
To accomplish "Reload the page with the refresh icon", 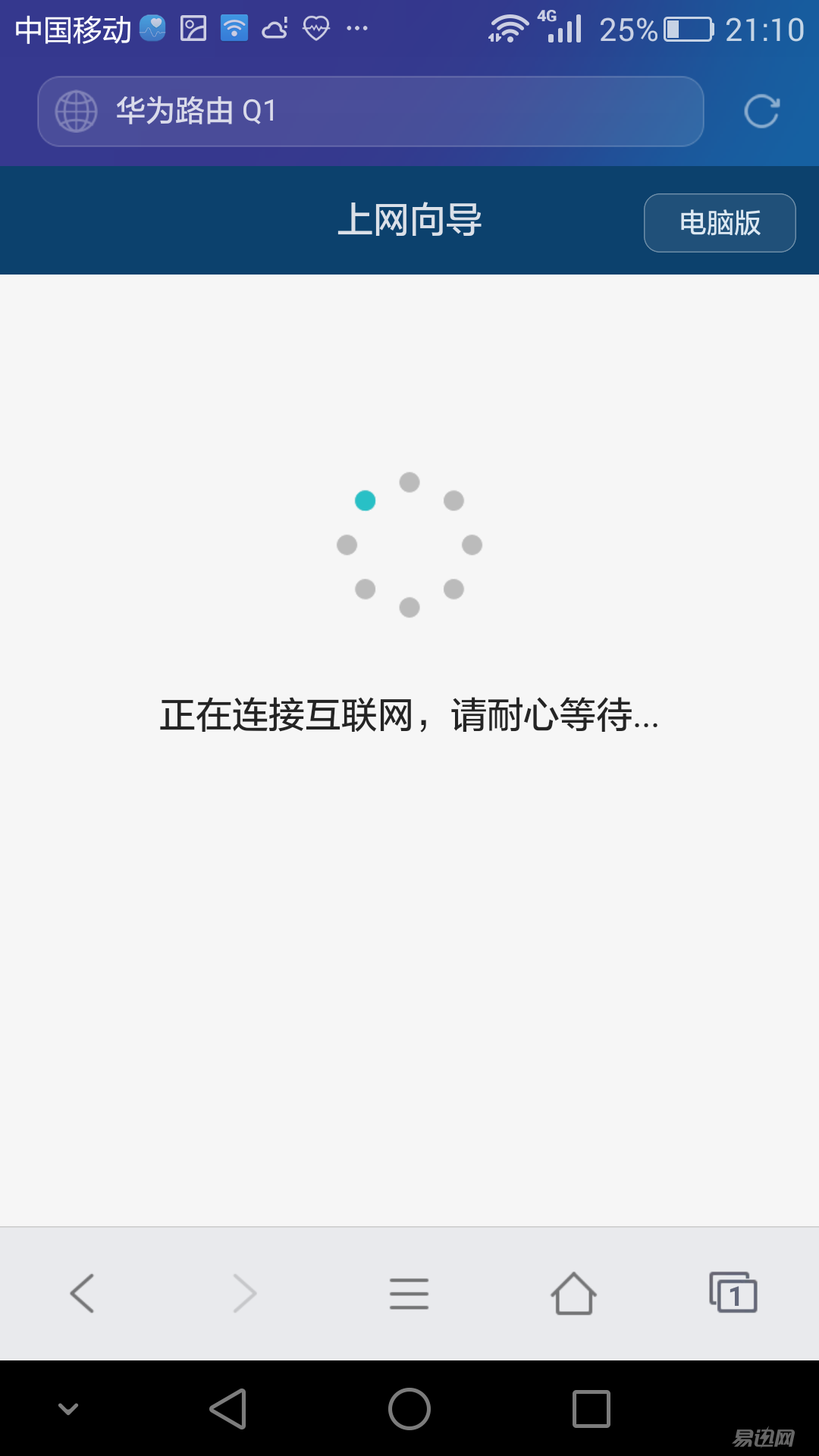I will click(761, 111).
